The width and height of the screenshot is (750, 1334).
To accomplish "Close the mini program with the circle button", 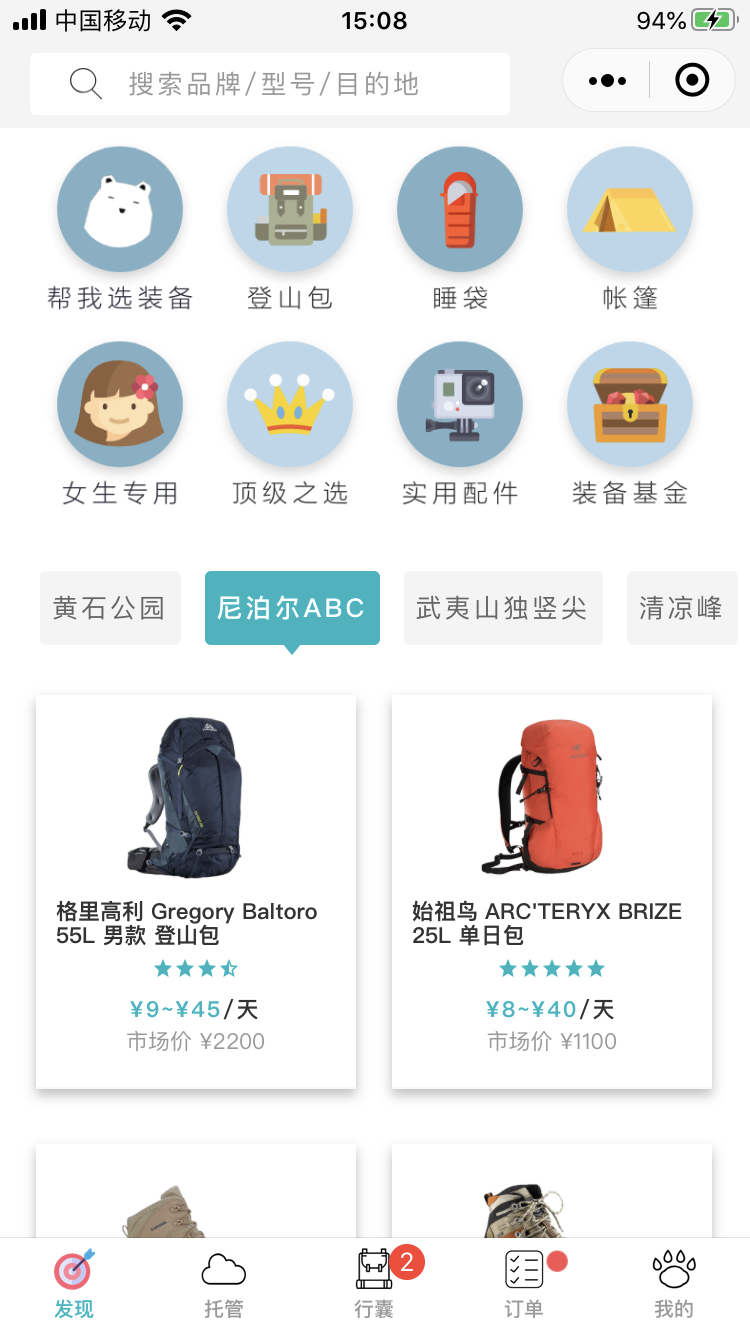I will click(x=692, y=80).
